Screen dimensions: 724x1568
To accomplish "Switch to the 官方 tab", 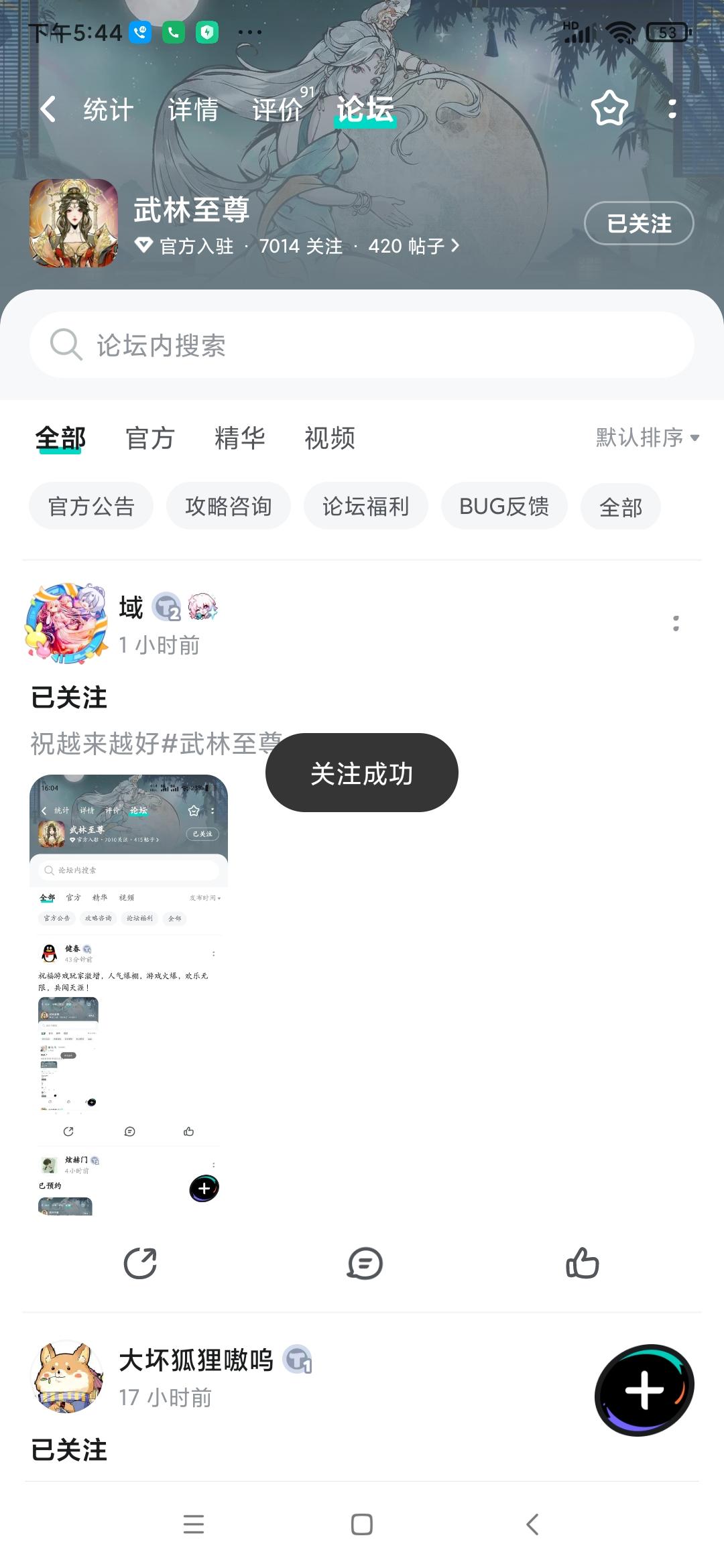I will (149, 438).
